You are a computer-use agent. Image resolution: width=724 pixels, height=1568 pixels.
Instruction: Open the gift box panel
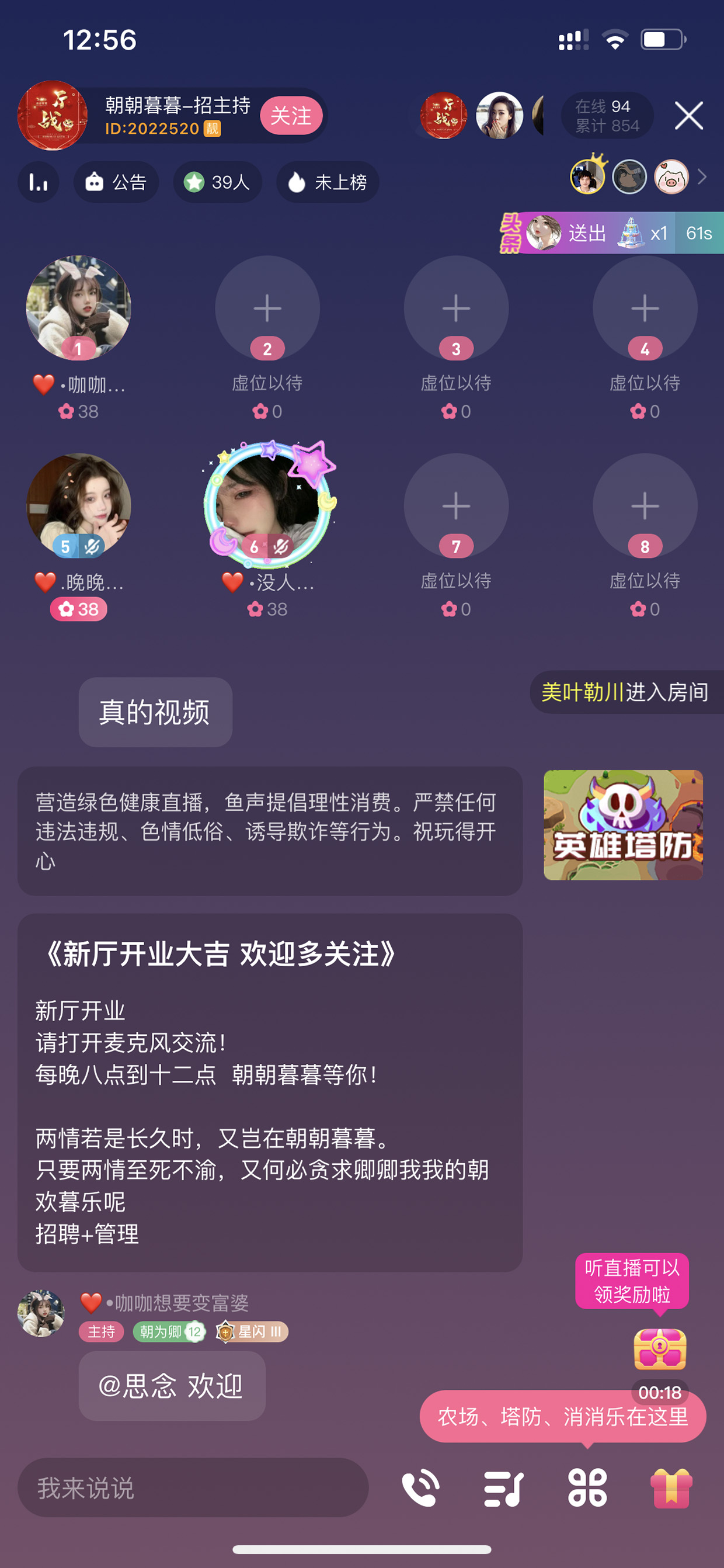pyautogui.click(x=671, y=1487)
